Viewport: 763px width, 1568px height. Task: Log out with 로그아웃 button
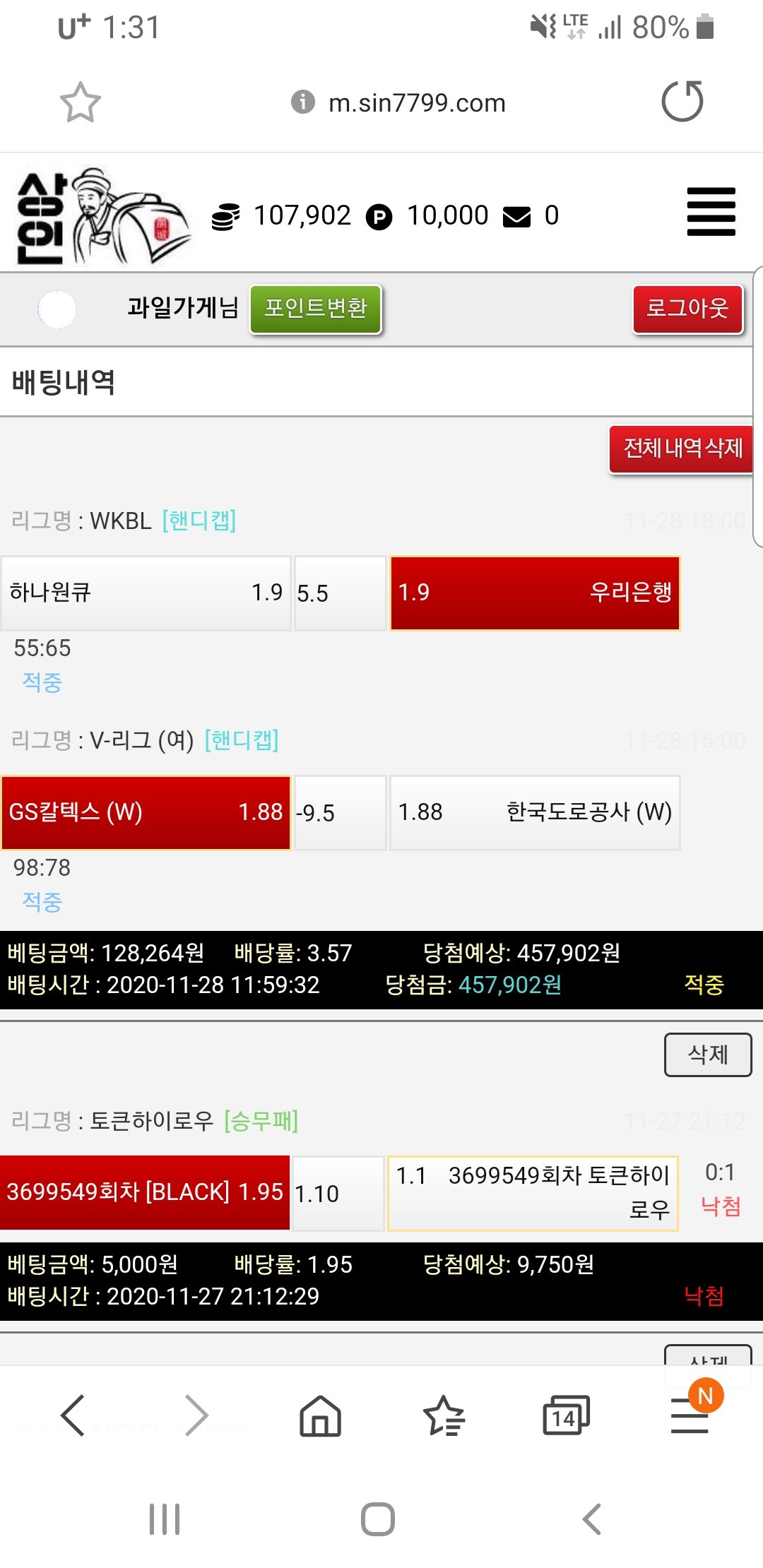point(687,309)
